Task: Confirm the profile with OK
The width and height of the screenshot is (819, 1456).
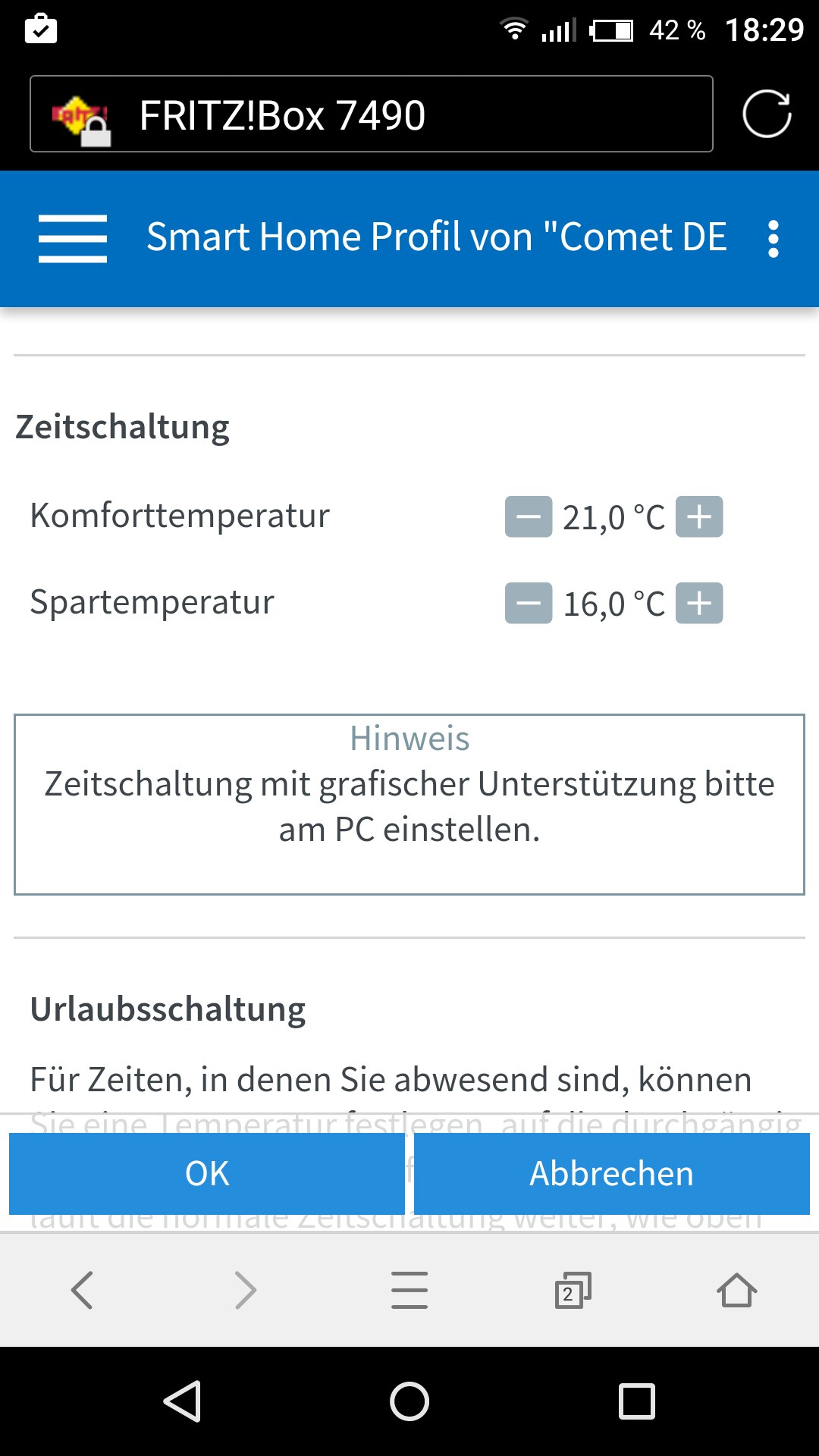Action: pyautogui.click(x=206, y=1173)
